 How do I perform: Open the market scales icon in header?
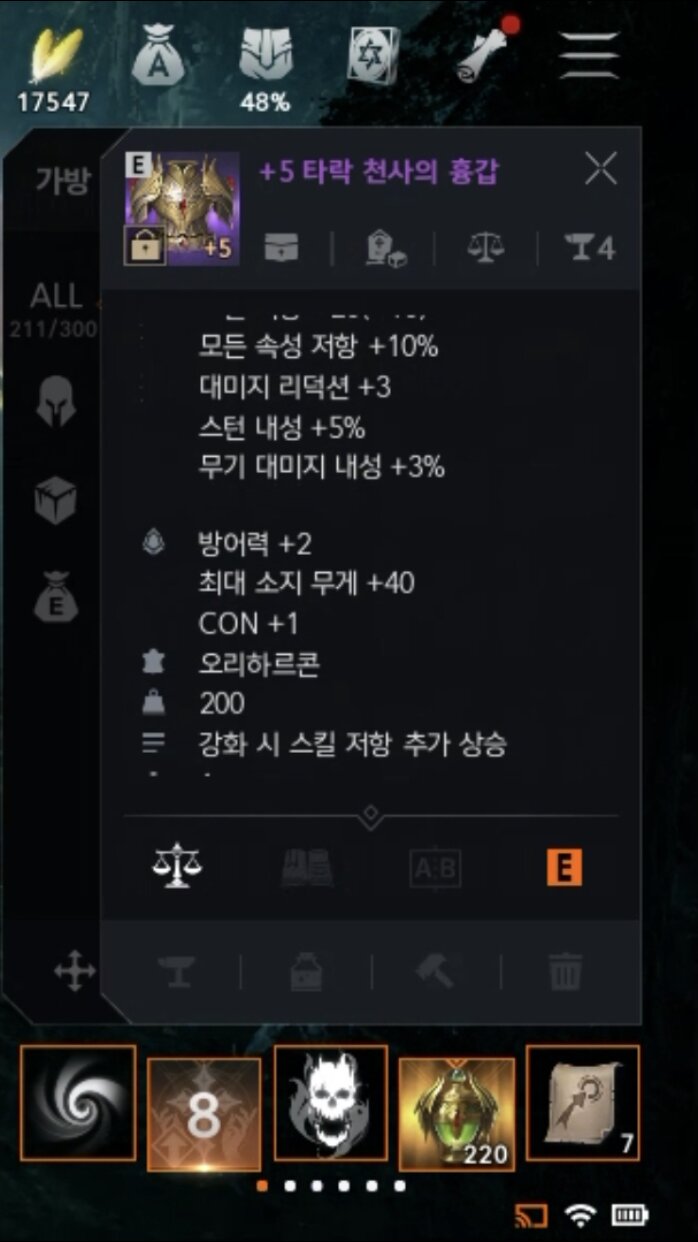(486, 248)
